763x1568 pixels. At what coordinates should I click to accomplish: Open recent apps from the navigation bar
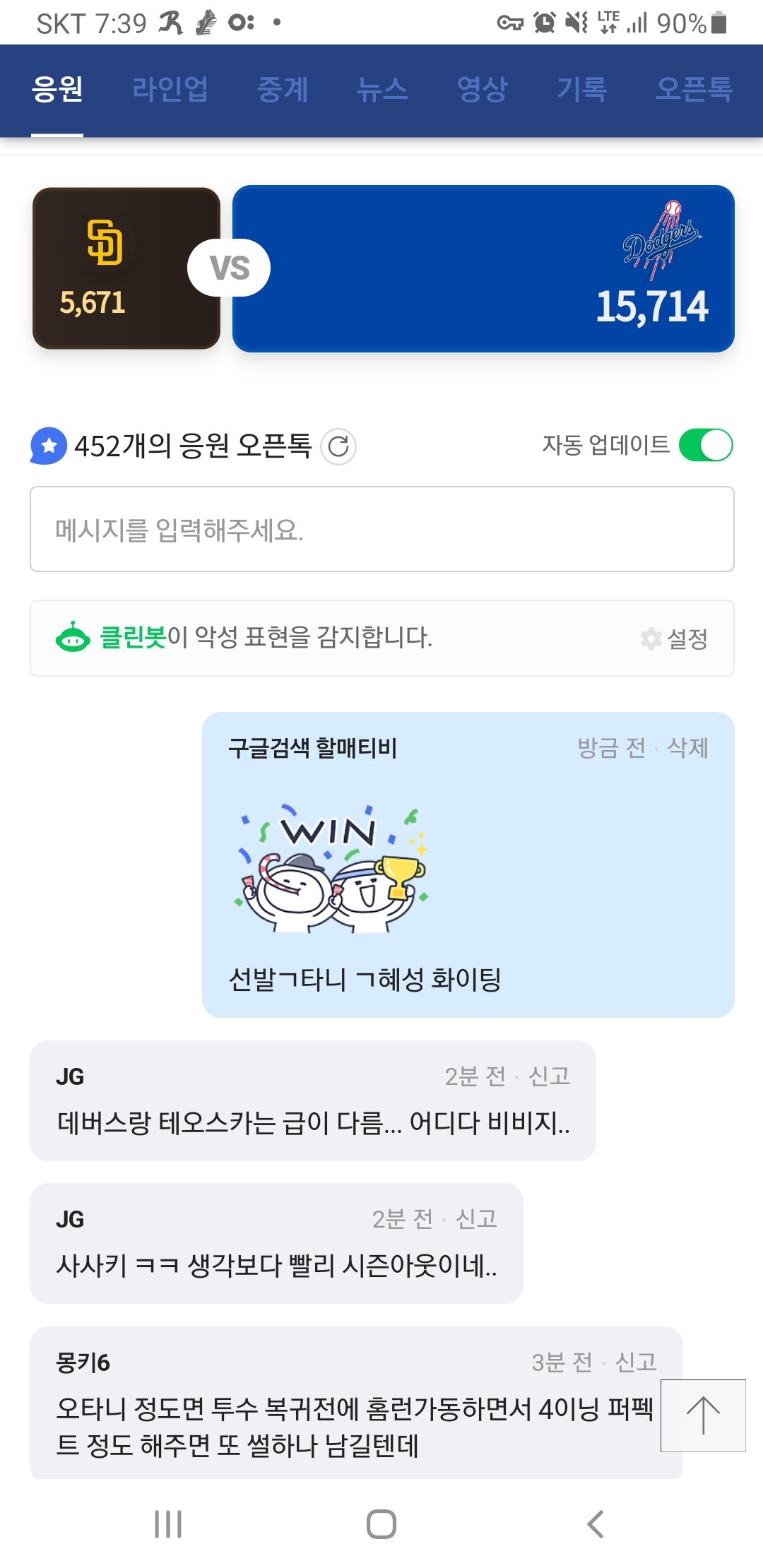coord(168,1524)
